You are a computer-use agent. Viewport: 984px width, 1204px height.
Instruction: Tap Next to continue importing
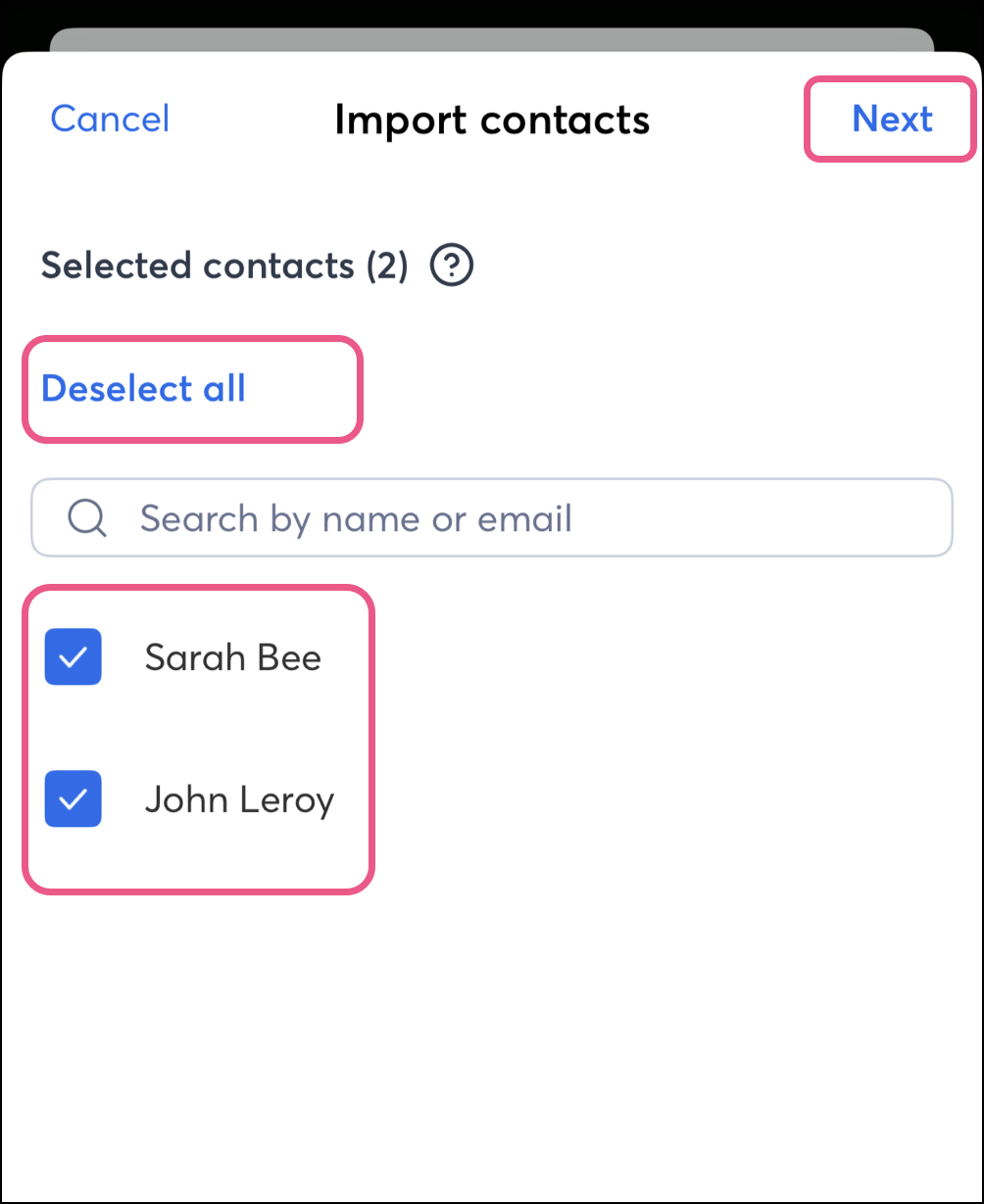click(x=892, y=120)
